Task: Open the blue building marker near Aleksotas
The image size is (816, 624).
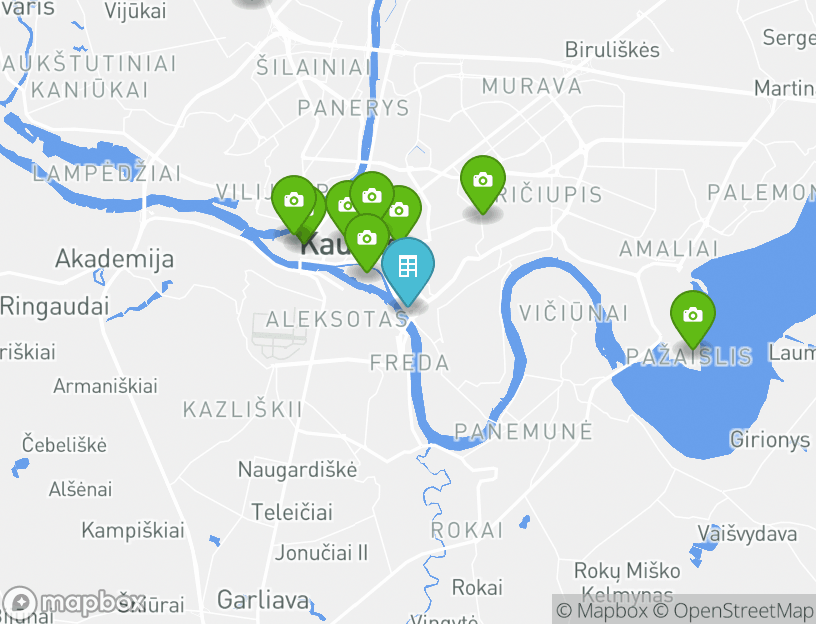Action: click(x=408, y=267)
